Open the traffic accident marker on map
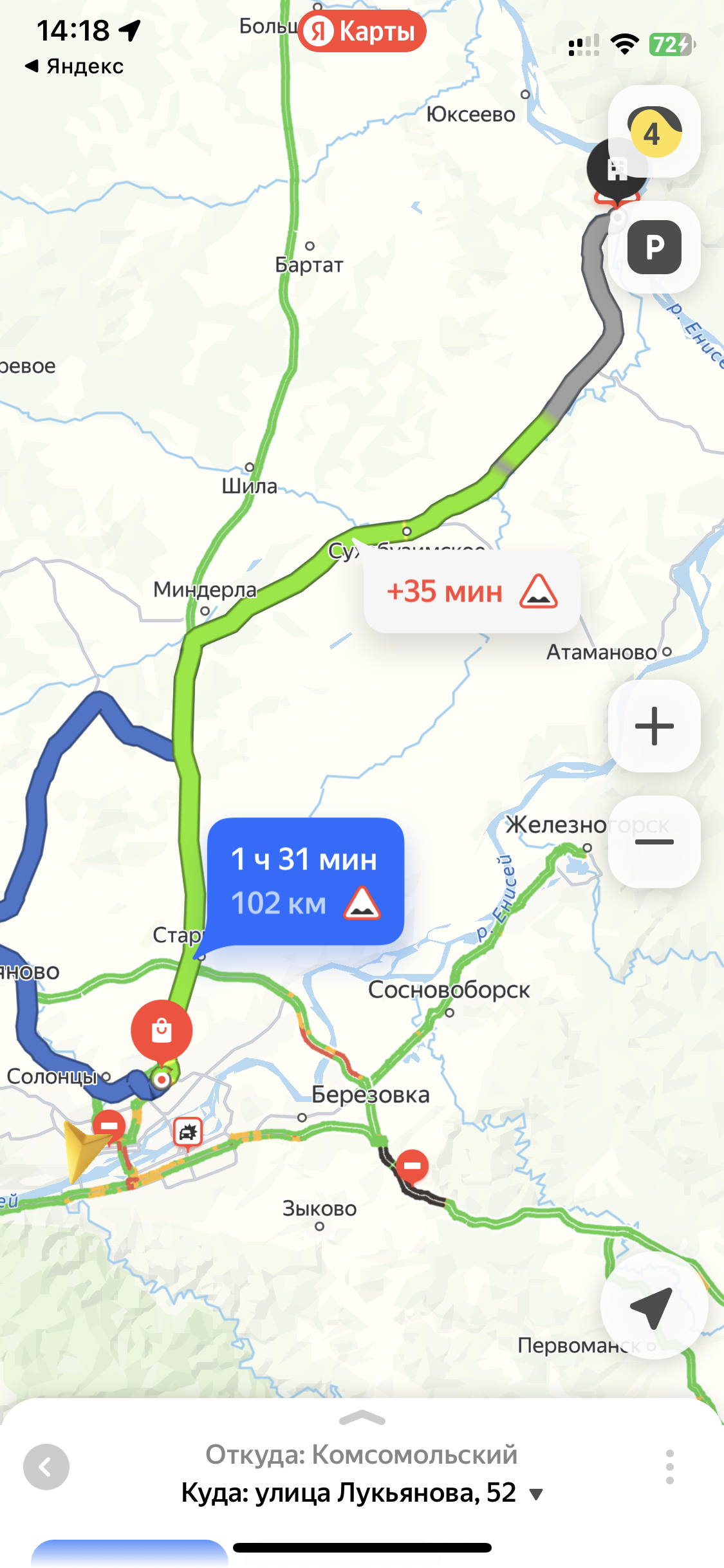 click(x=188, y=1132)
